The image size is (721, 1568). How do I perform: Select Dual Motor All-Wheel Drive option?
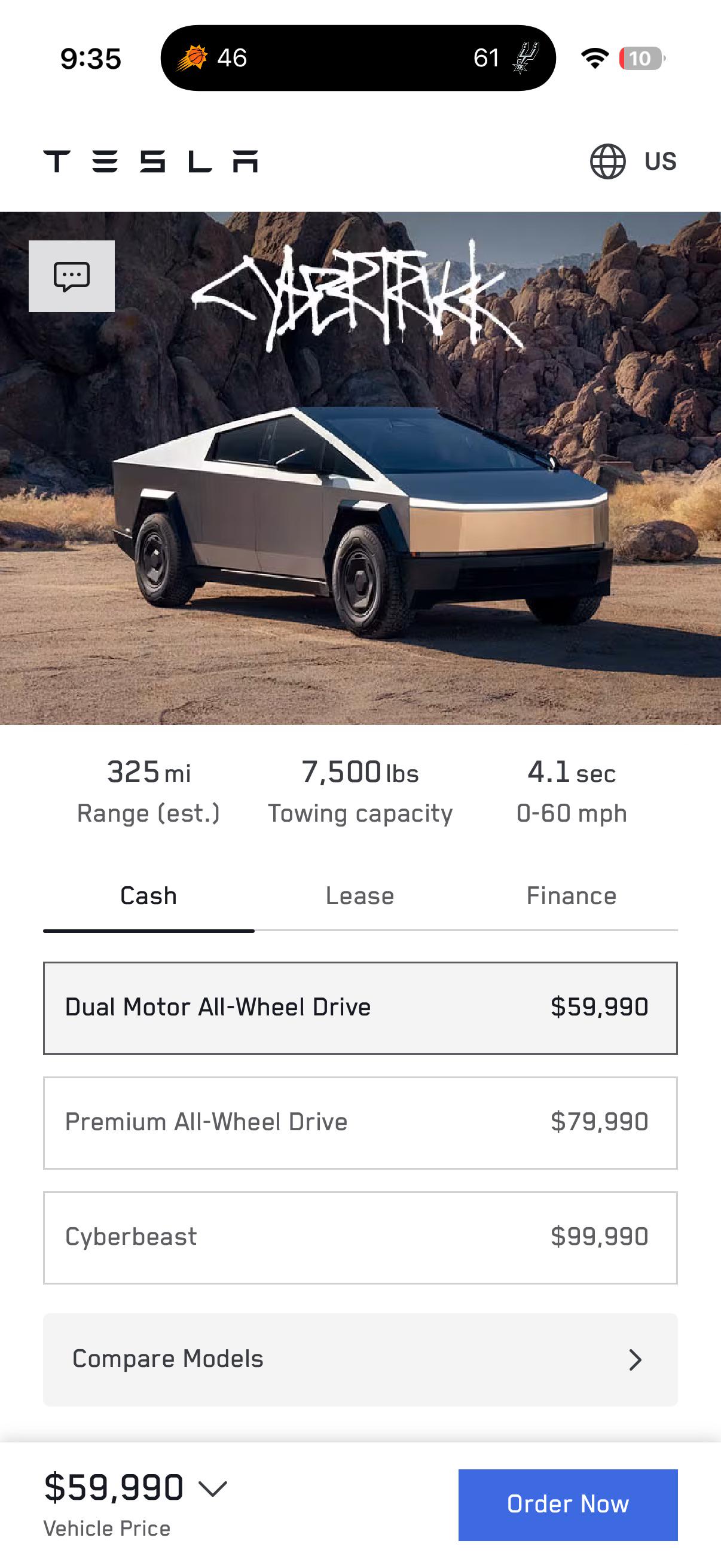359,1008
